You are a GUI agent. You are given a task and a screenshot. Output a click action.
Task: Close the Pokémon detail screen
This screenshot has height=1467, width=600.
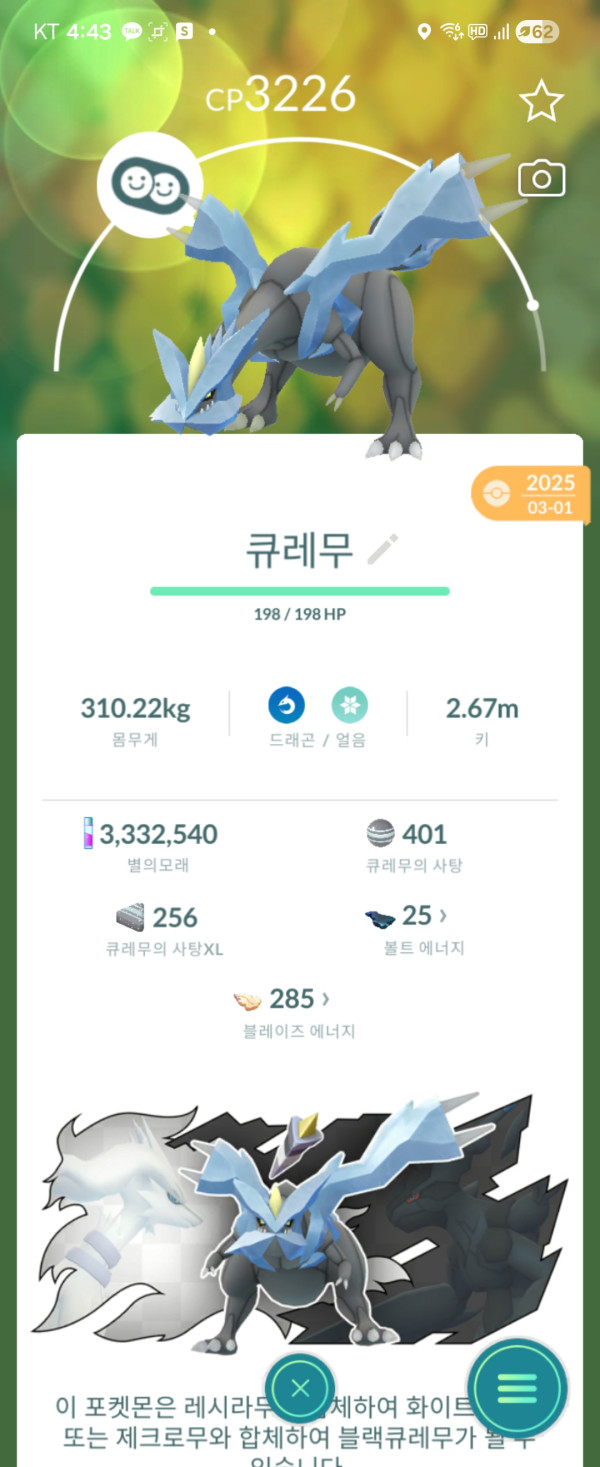(300, 1388)
